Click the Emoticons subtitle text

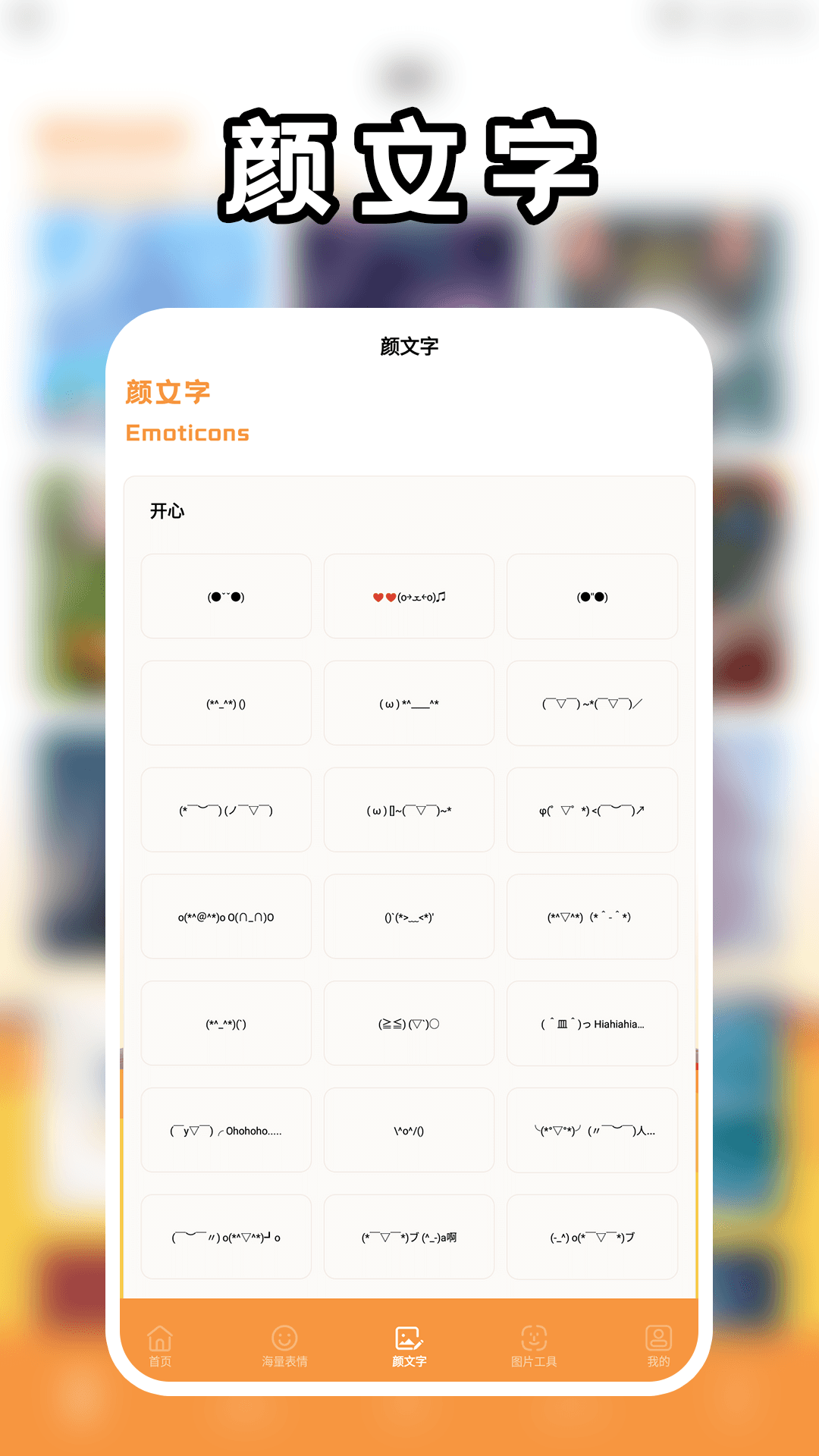[x=187, y=433]
